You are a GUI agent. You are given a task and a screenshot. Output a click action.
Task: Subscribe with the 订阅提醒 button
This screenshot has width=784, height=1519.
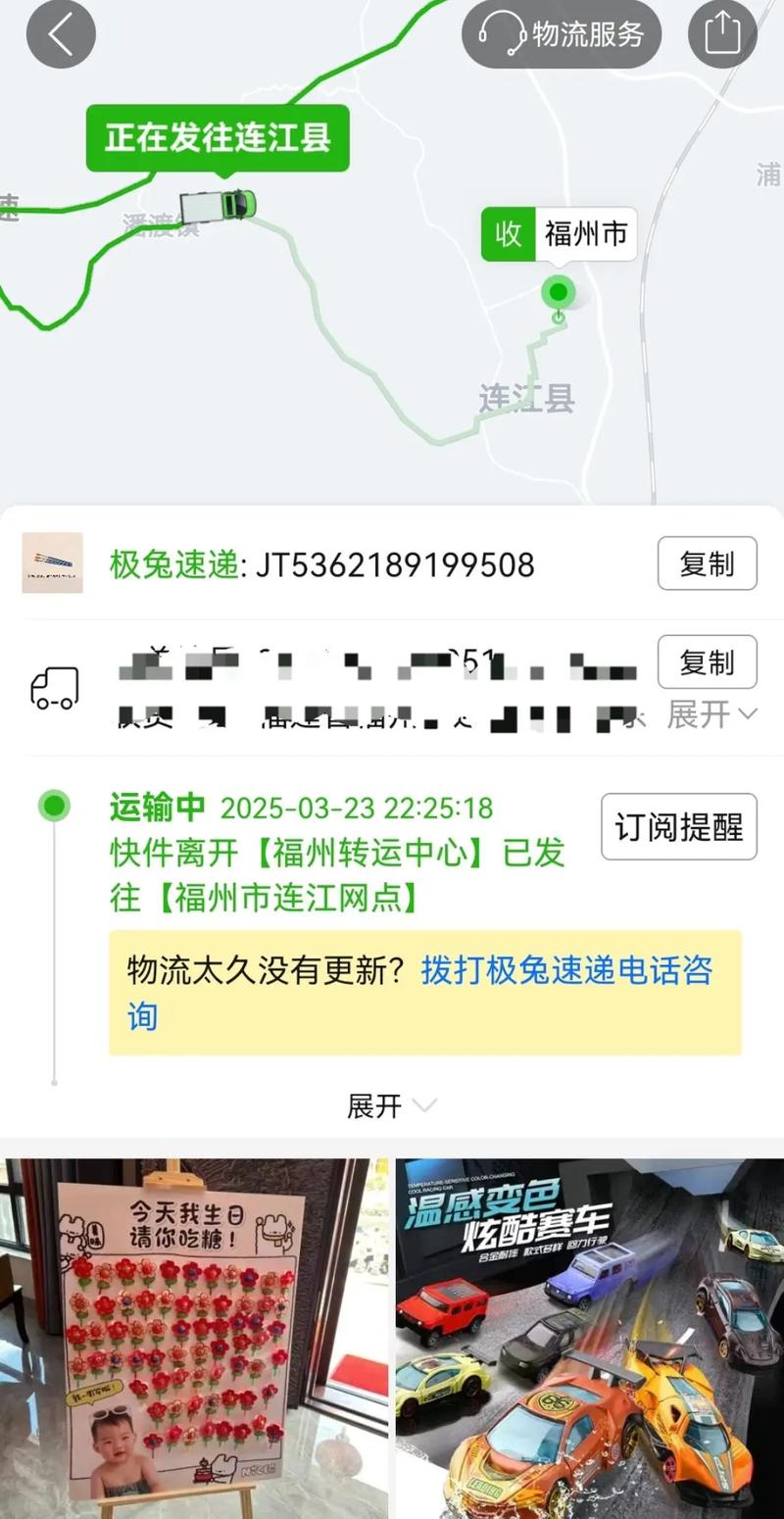(x=678, y=827)
